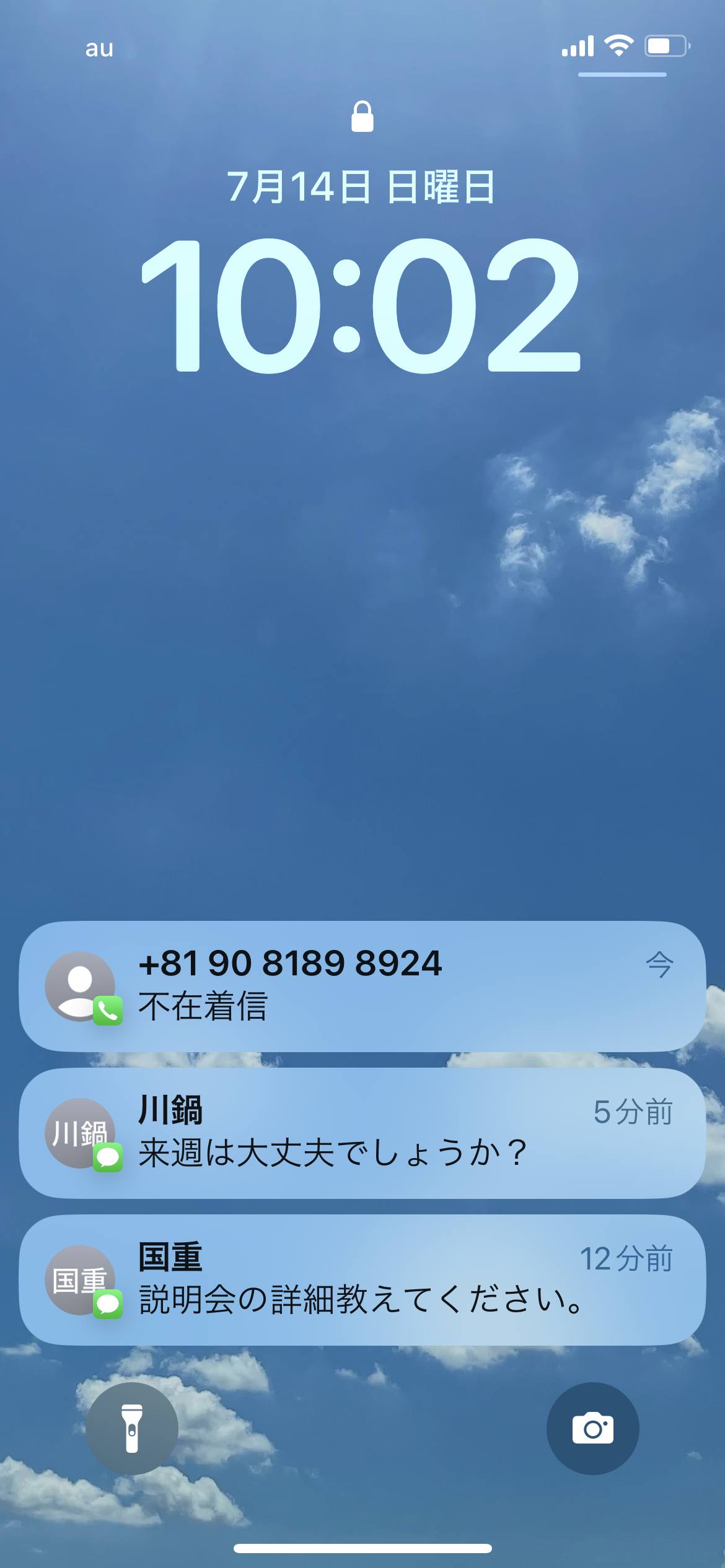Open 国重's message about 説明会の詳細
Viewport: 725px width, 1568px height.
pyautogui.click(x=362, y=1279)
